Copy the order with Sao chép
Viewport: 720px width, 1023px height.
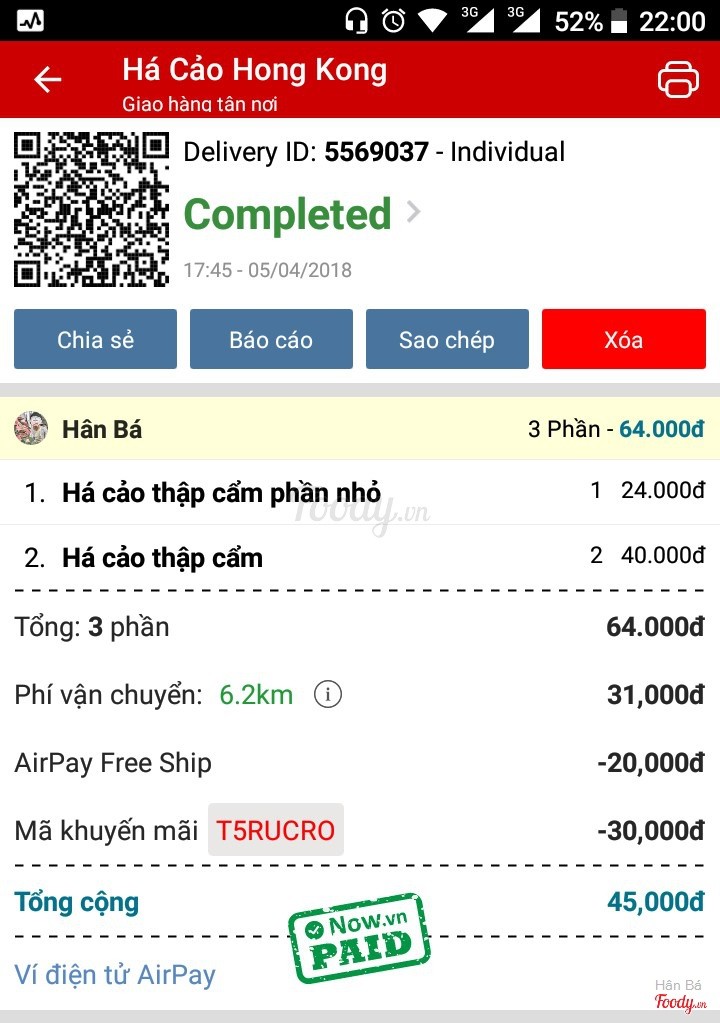tap(447, 339)
